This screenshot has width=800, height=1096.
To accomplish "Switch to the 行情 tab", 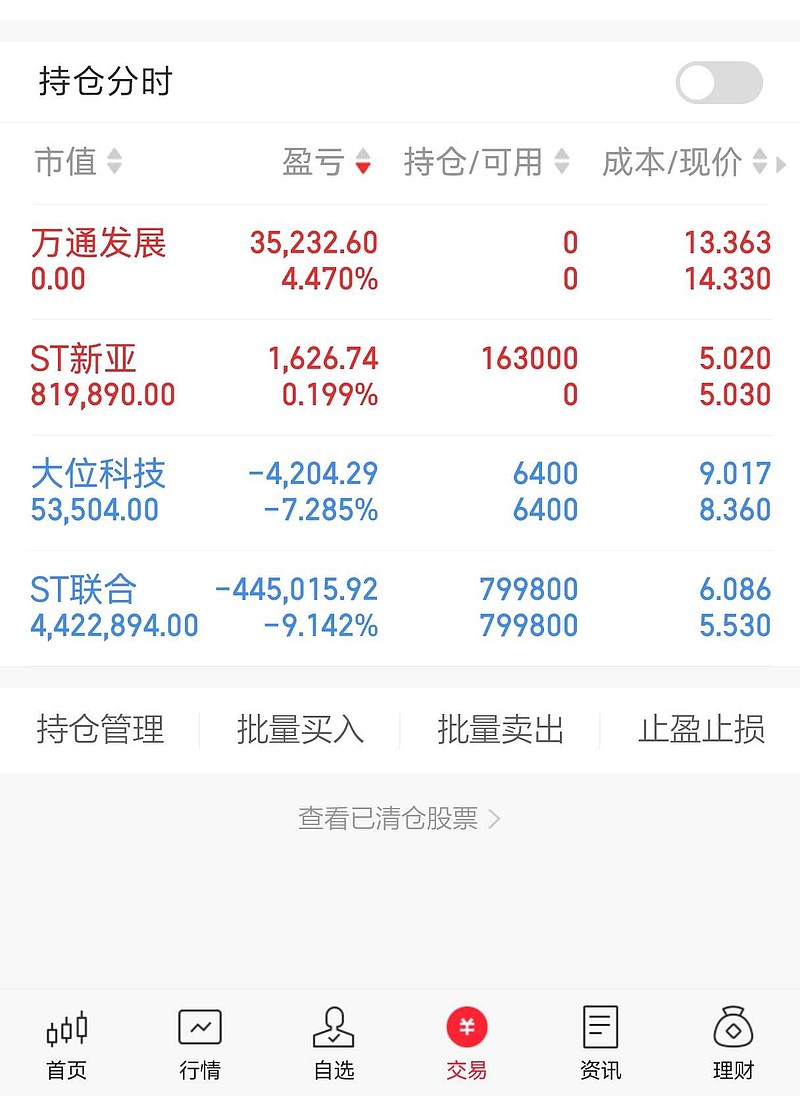I will click(x=200, y=1043).
